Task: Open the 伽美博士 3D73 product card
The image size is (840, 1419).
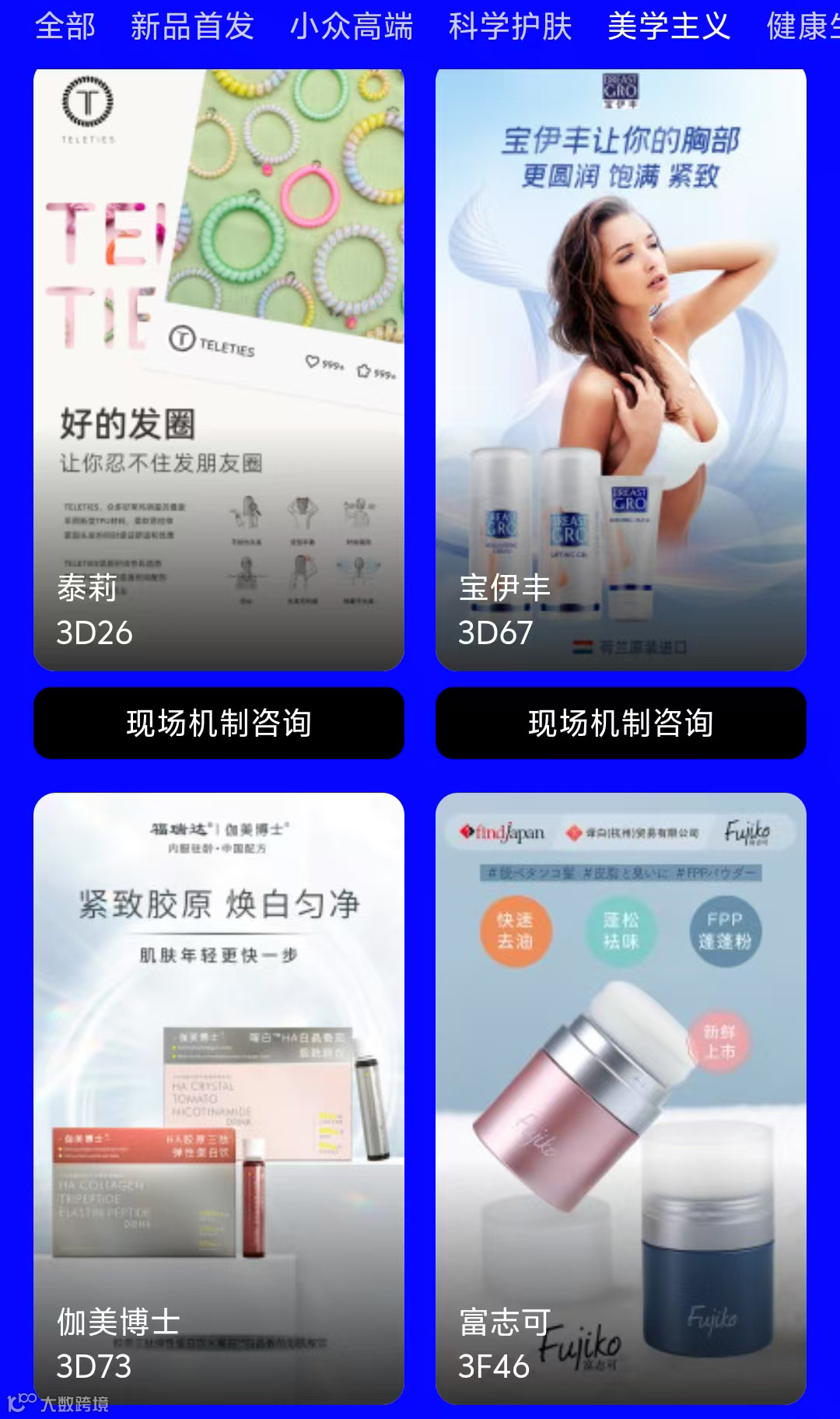Action: [219, 1089]
